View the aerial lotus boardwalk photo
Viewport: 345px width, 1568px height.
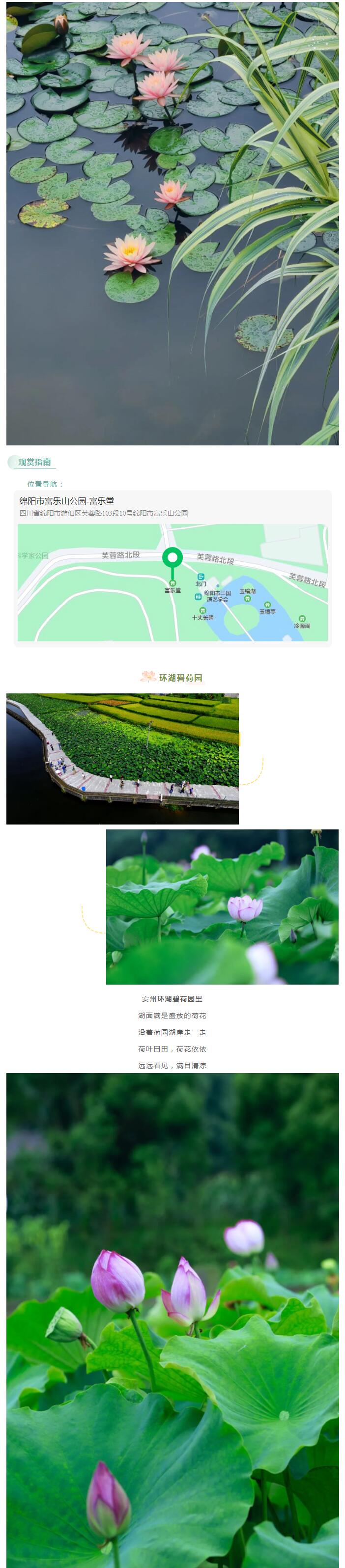(122, 758)
